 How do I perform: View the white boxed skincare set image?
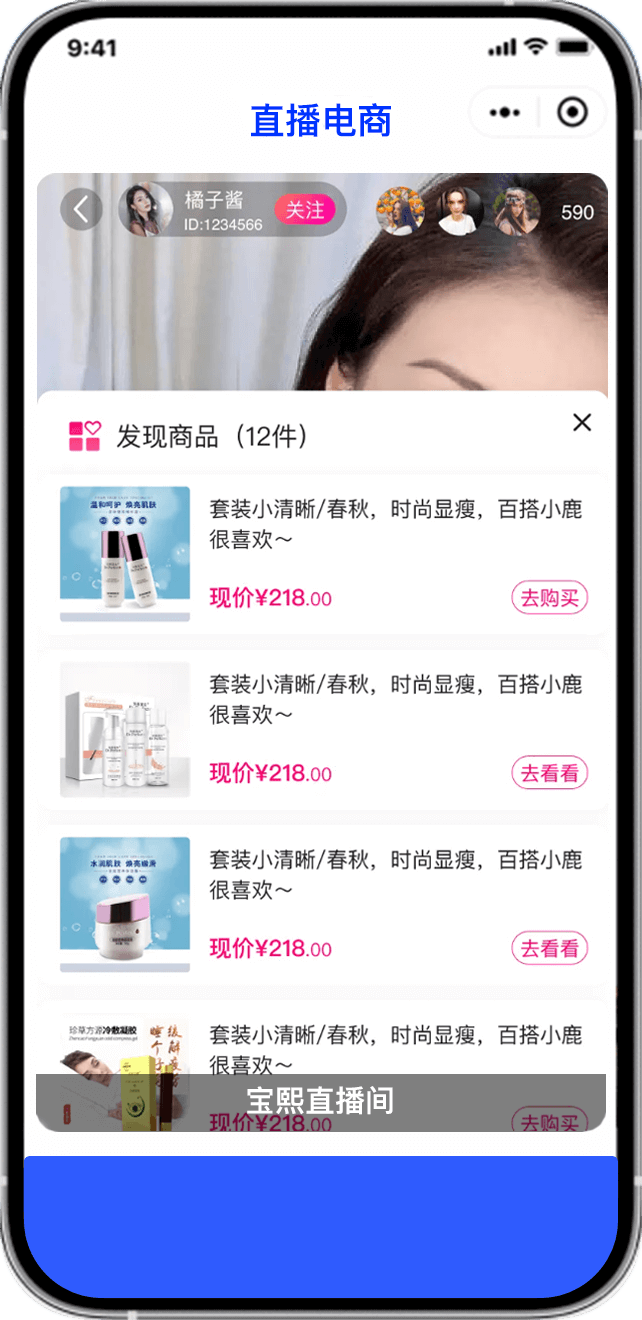click(125, 729)
